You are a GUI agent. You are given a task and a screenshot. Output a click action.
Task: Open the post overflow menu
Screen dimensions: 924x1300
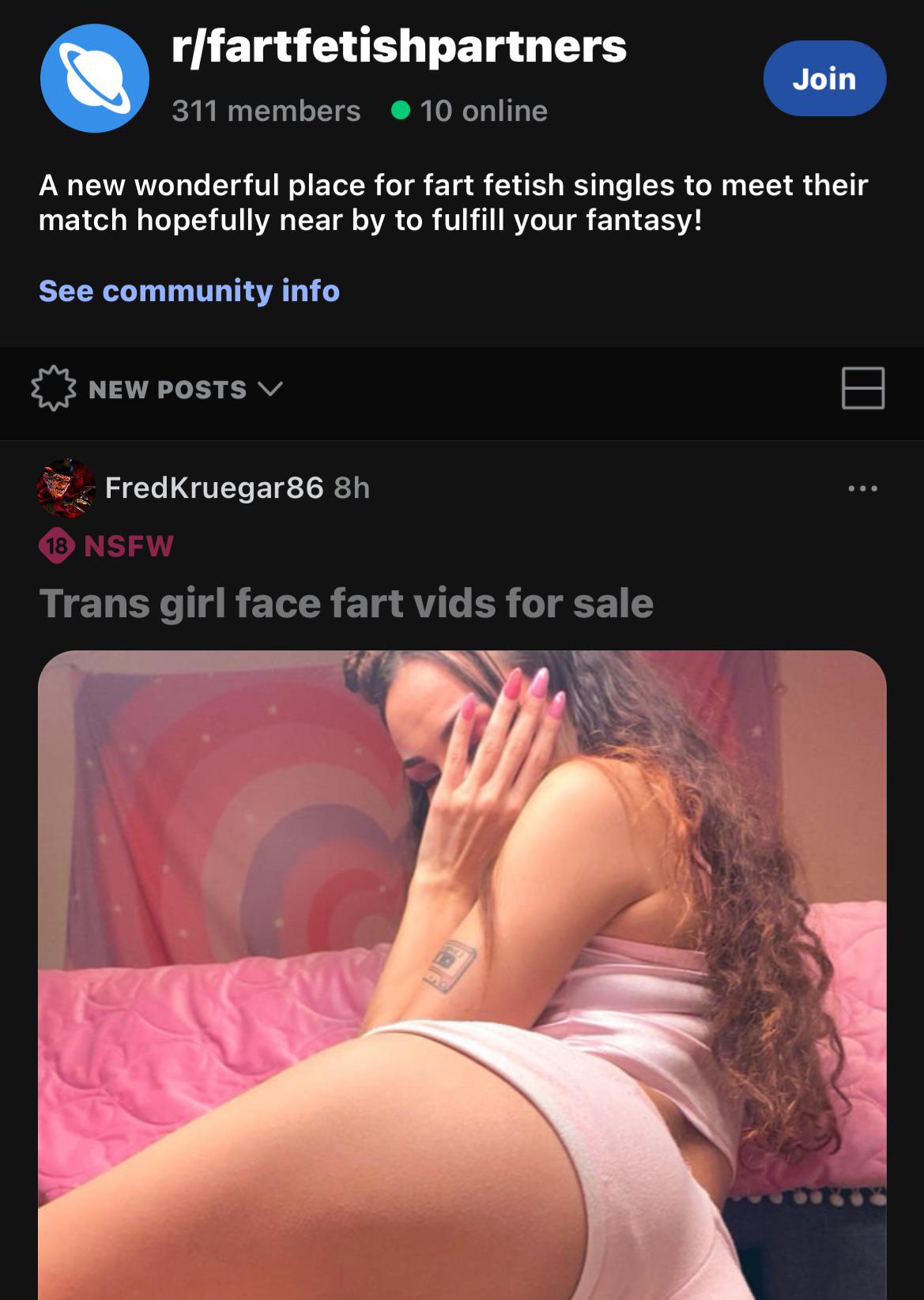(862, 488)
